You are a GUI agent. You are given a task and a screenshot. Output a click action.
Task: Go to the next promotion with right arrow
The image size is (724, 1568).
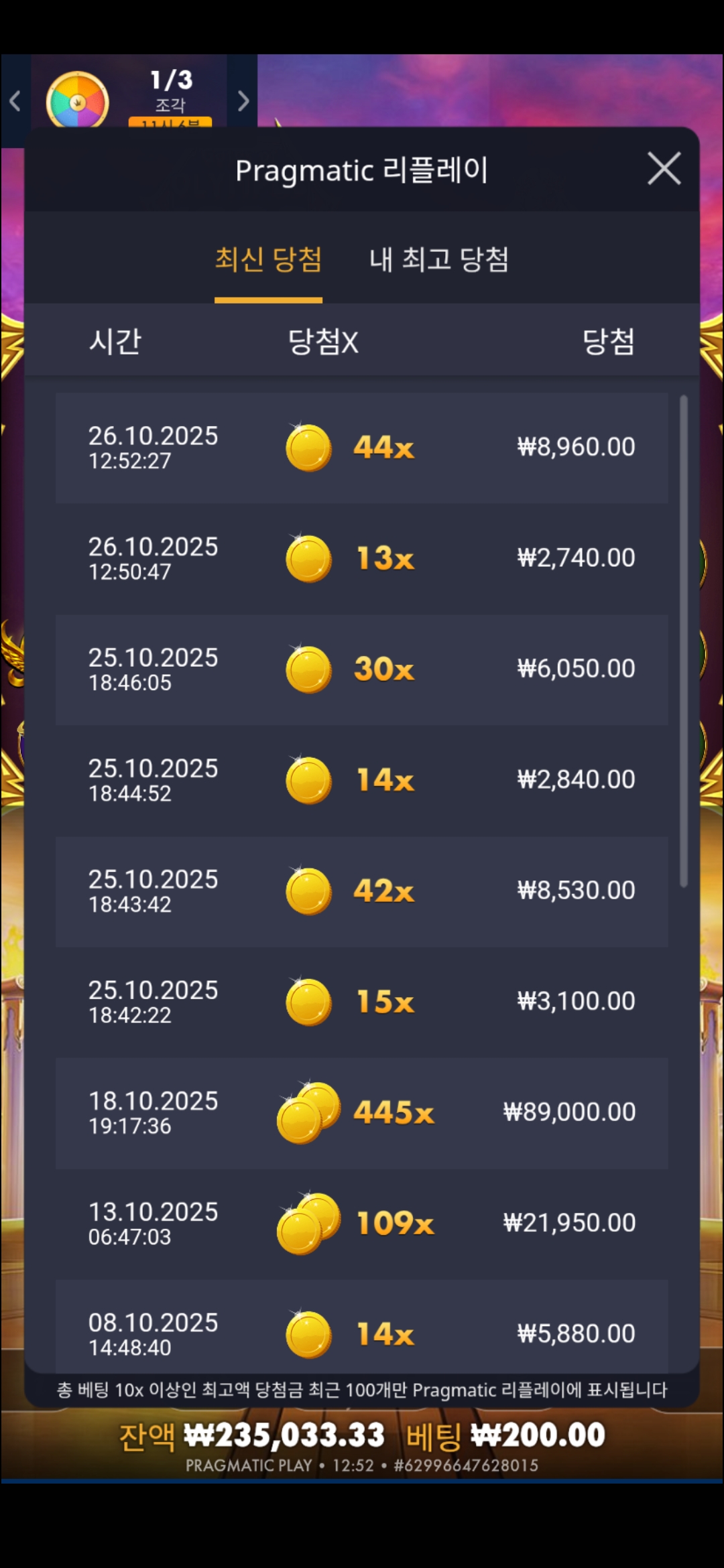click(x=243, y=101)
